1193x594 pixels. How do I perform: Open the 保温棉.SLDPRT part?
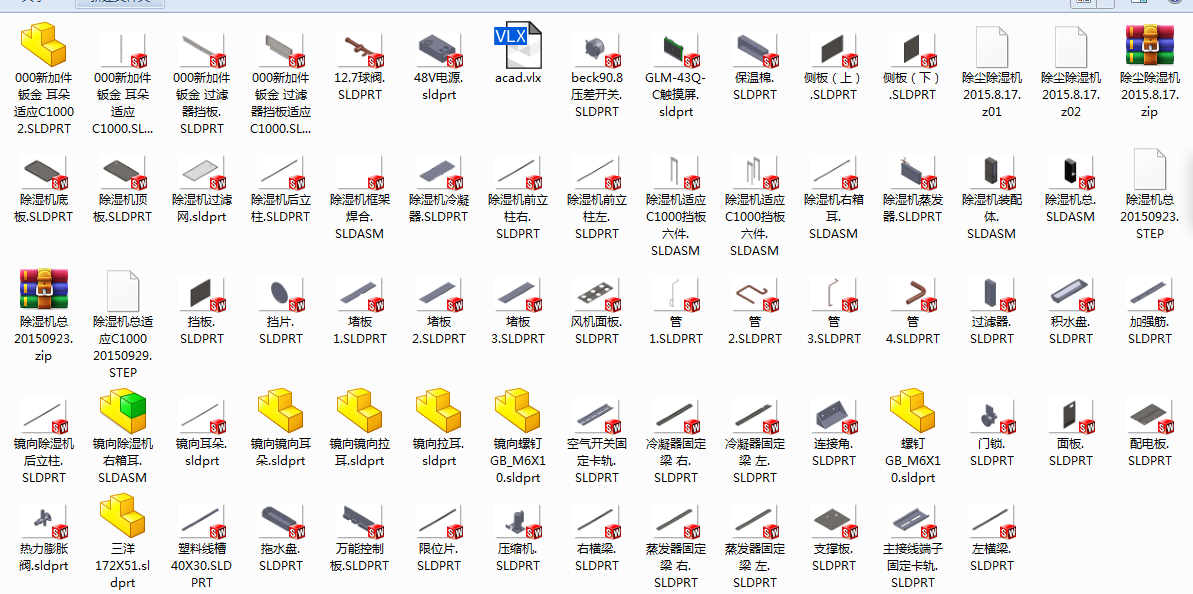coord(754,50)
